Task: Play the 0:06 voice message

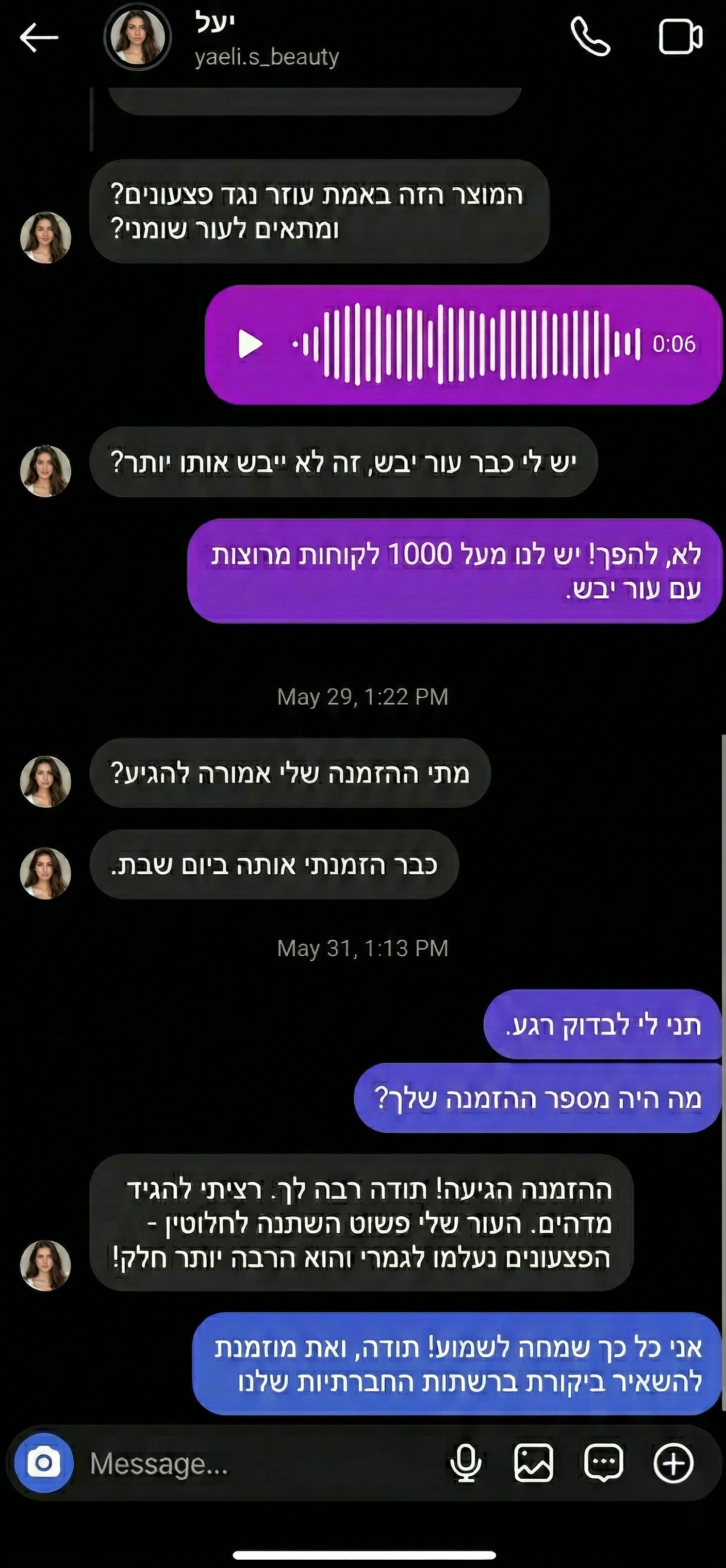Action: click(247, 344)
